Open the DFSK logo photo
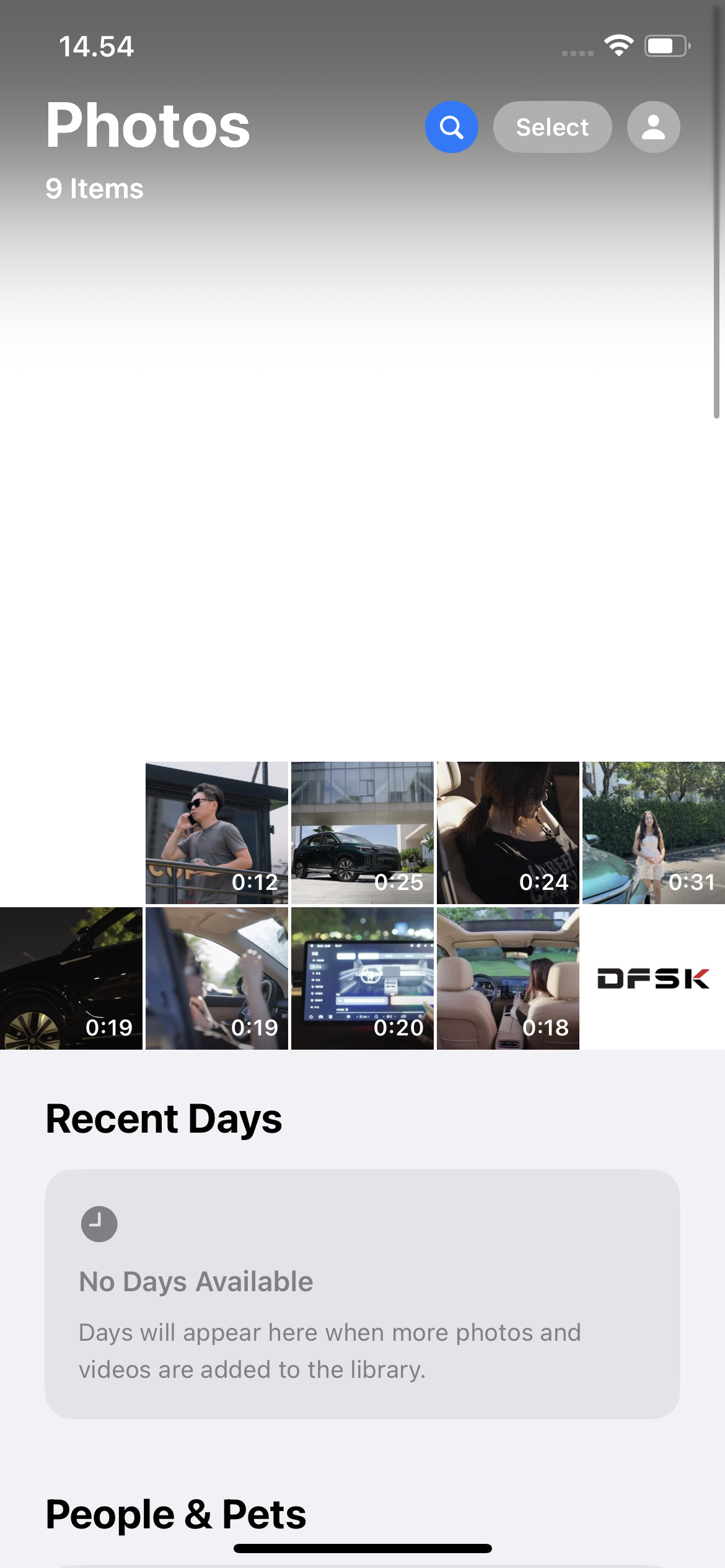 click(654, 978)
